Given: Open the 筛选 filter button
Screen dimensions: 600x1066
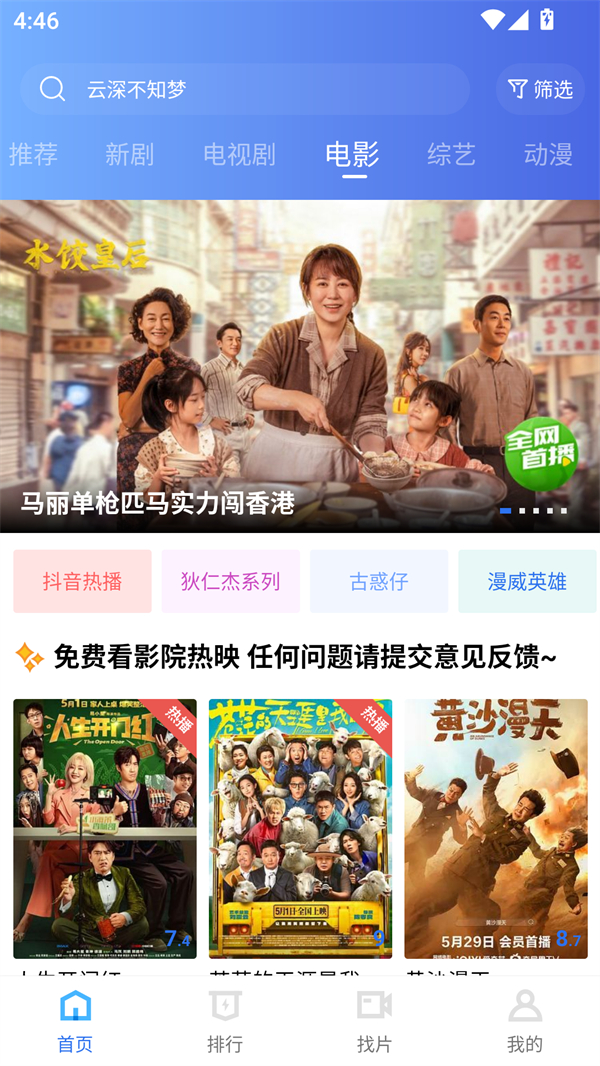Looking at the screenshot, I should [x=541, y=89].
